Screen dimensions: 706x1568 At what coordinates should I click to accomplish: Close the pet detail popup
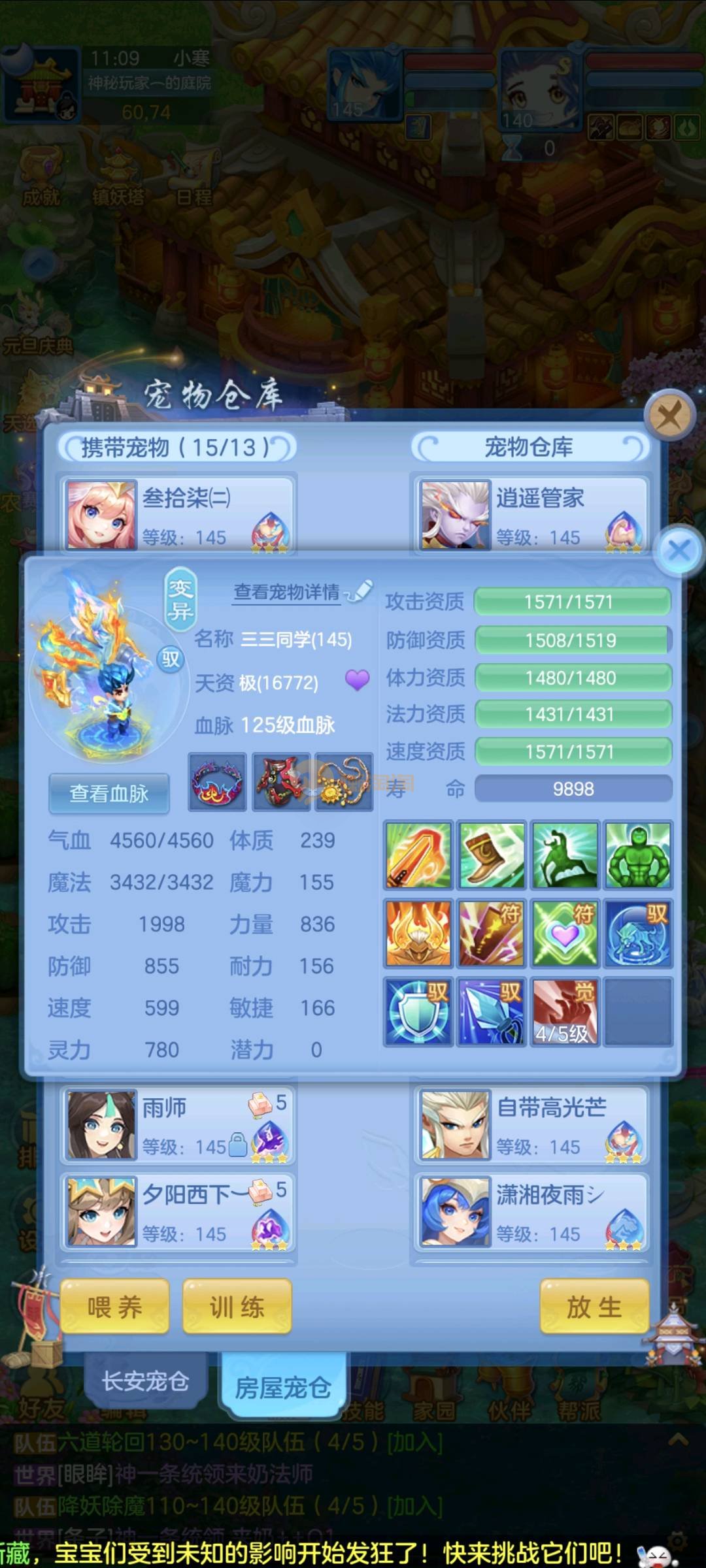(679, 550)
